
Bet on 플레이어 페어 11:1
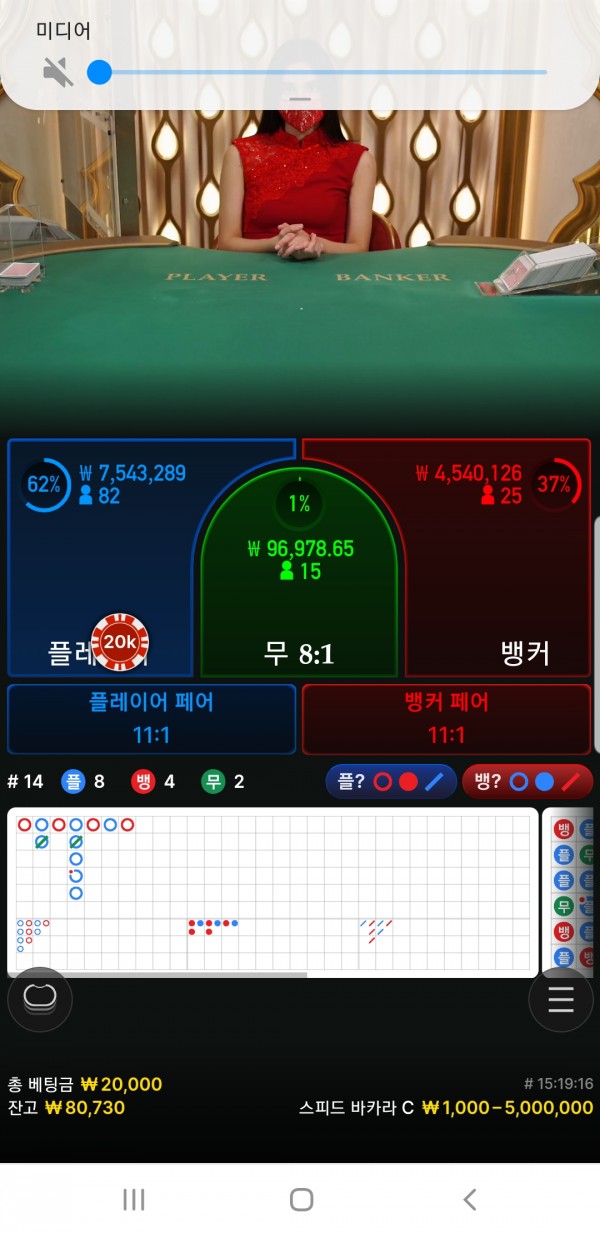pos(151,718)
